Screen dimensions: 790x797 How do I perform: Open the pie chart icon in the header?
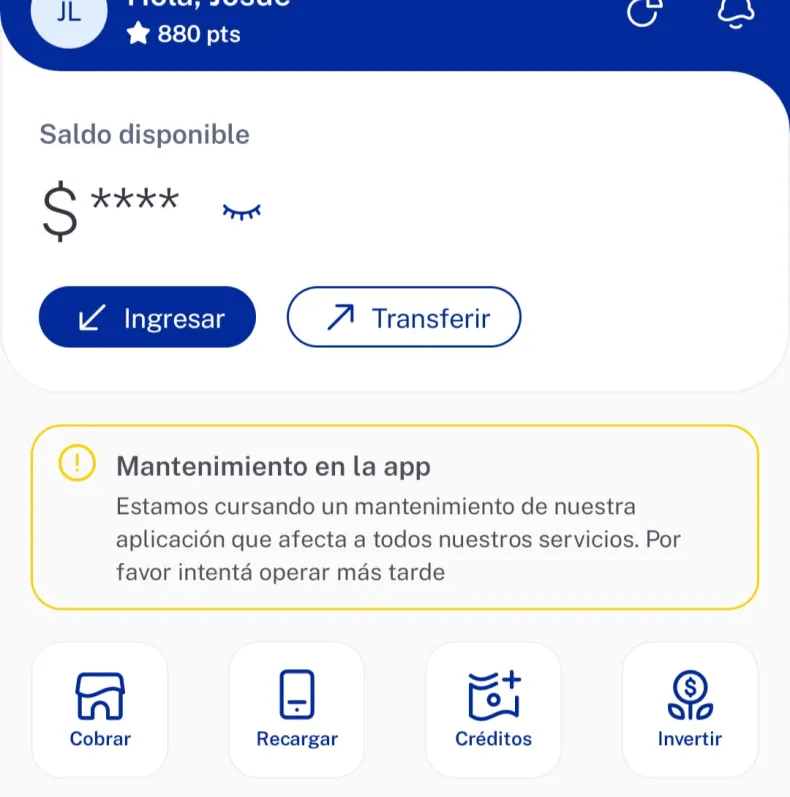coord(644,13)
